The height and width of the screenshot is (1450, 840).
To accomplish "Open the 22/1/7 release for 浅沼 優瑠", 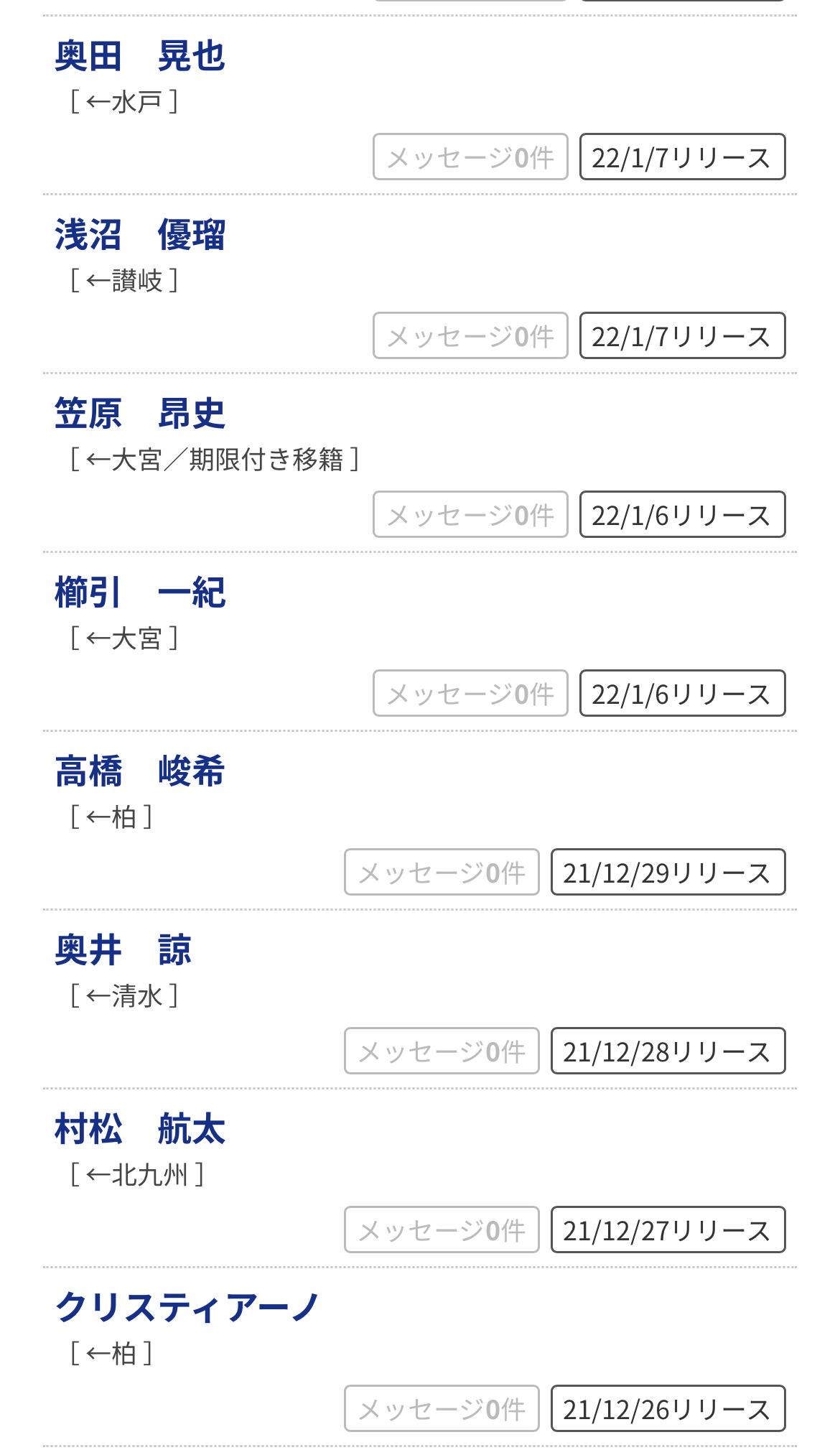I will [x=682, y=336].
